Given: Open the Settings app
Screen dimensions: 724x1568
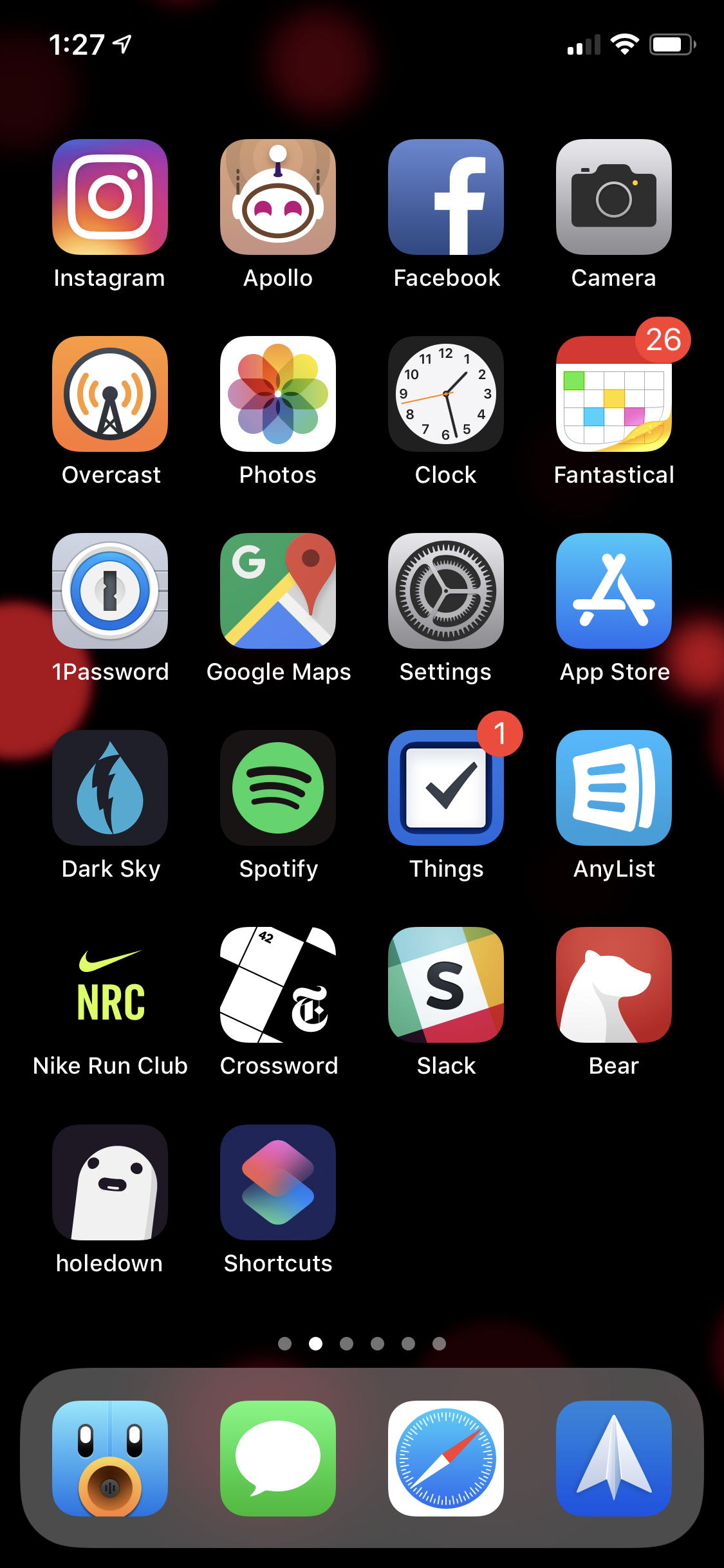Looking at the screenshot, I should 446,591.
